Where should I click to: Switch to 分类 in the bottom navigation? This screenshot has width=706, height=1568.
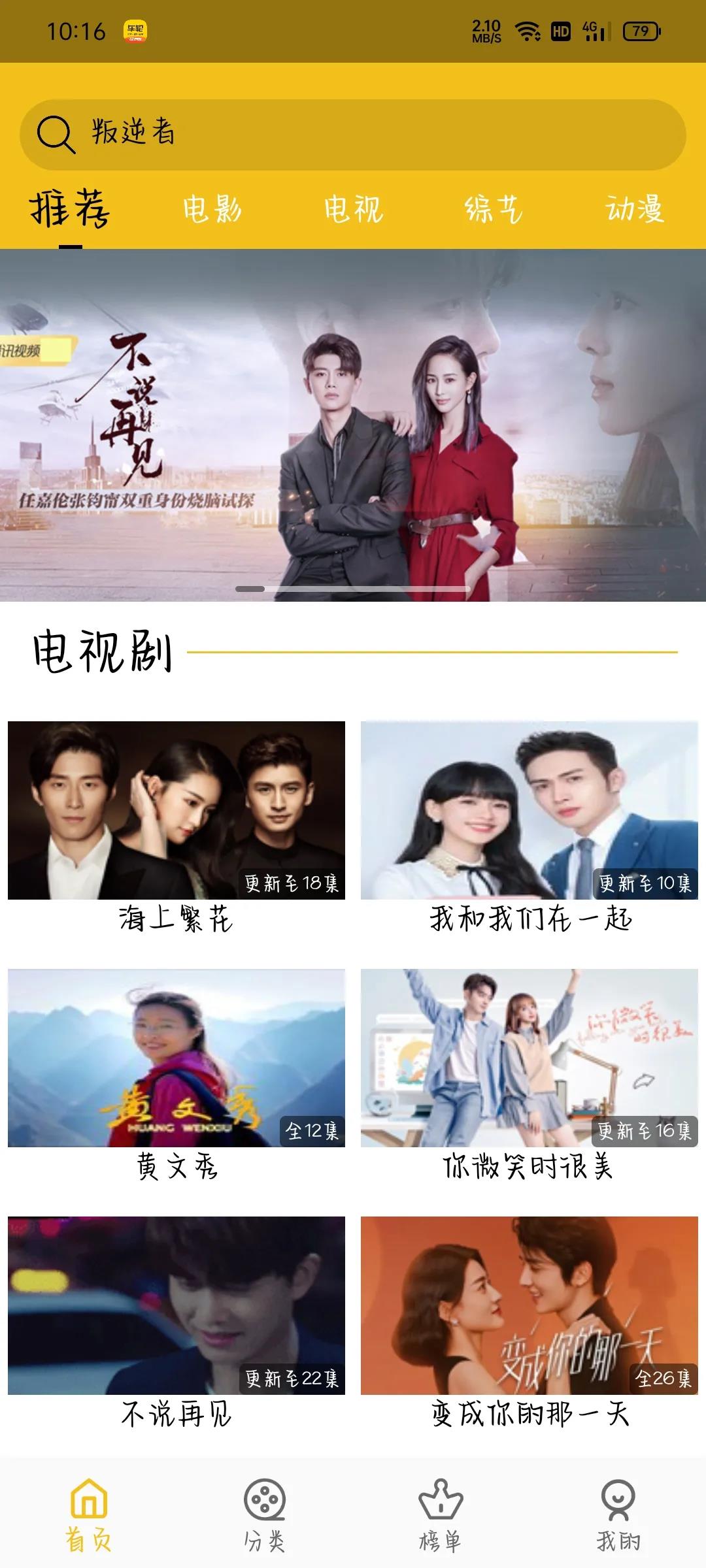pos(264,1514)
